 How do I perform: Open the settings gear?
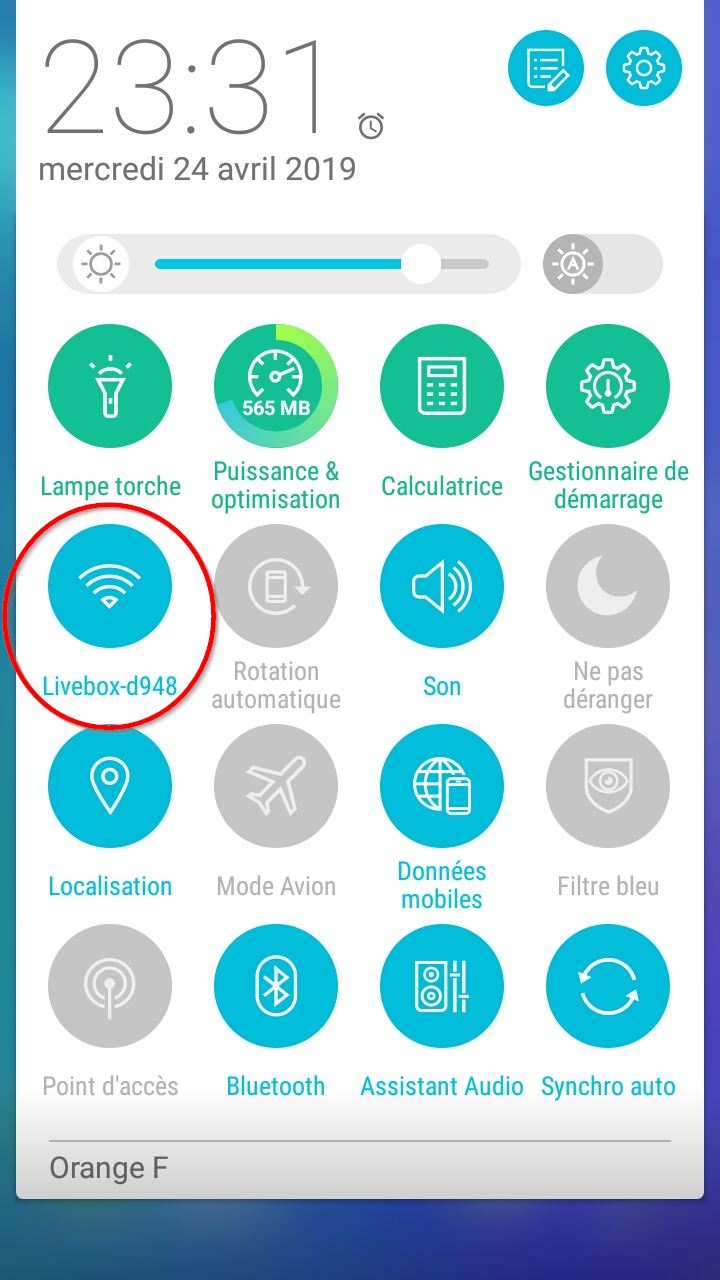[x=644, y=68]
